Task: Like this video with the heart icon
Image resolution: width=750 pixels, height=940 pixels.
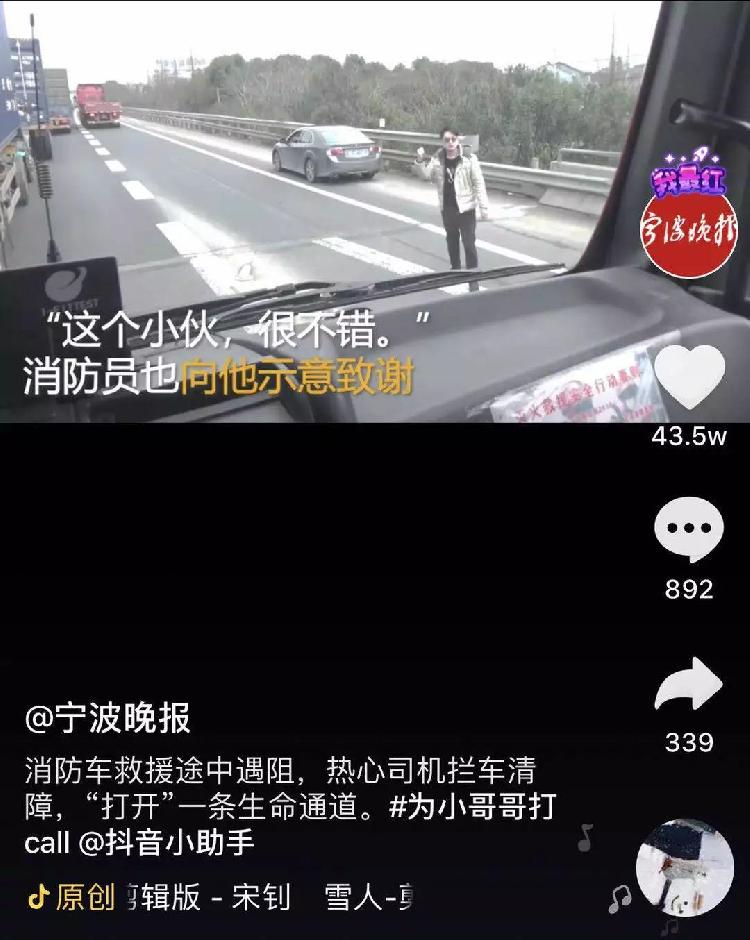Action: click(689, 378)
